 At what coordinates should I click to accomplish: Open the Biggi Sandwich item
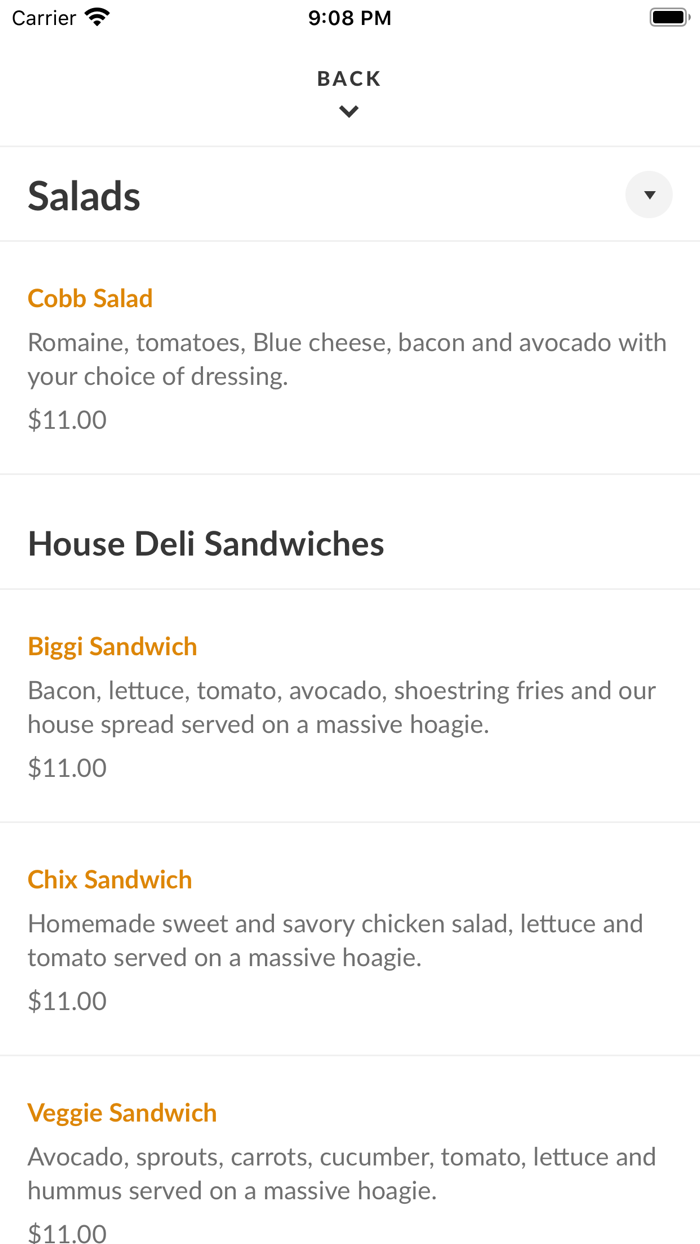[x=112, y=646]
